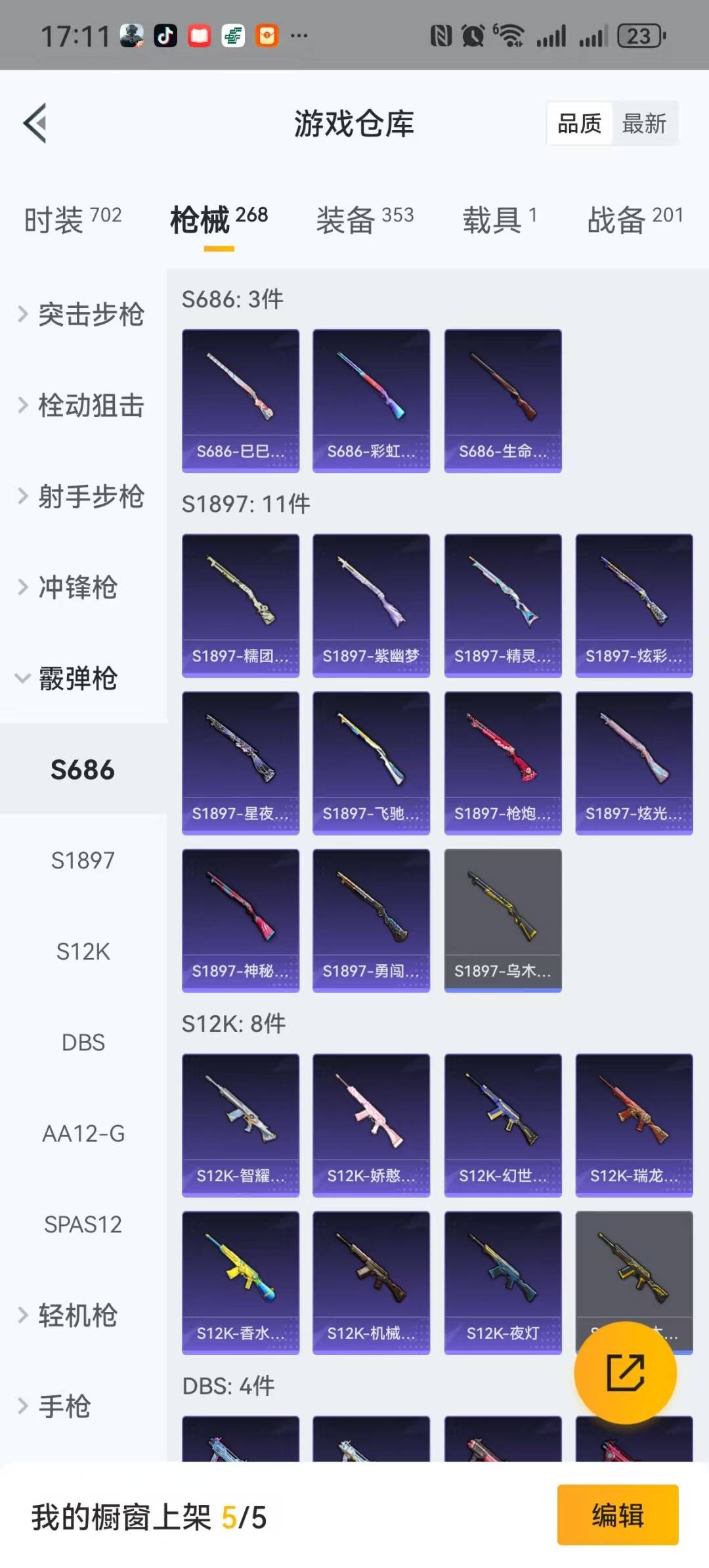Go back using the back arrow

click(x=35, y=123)
